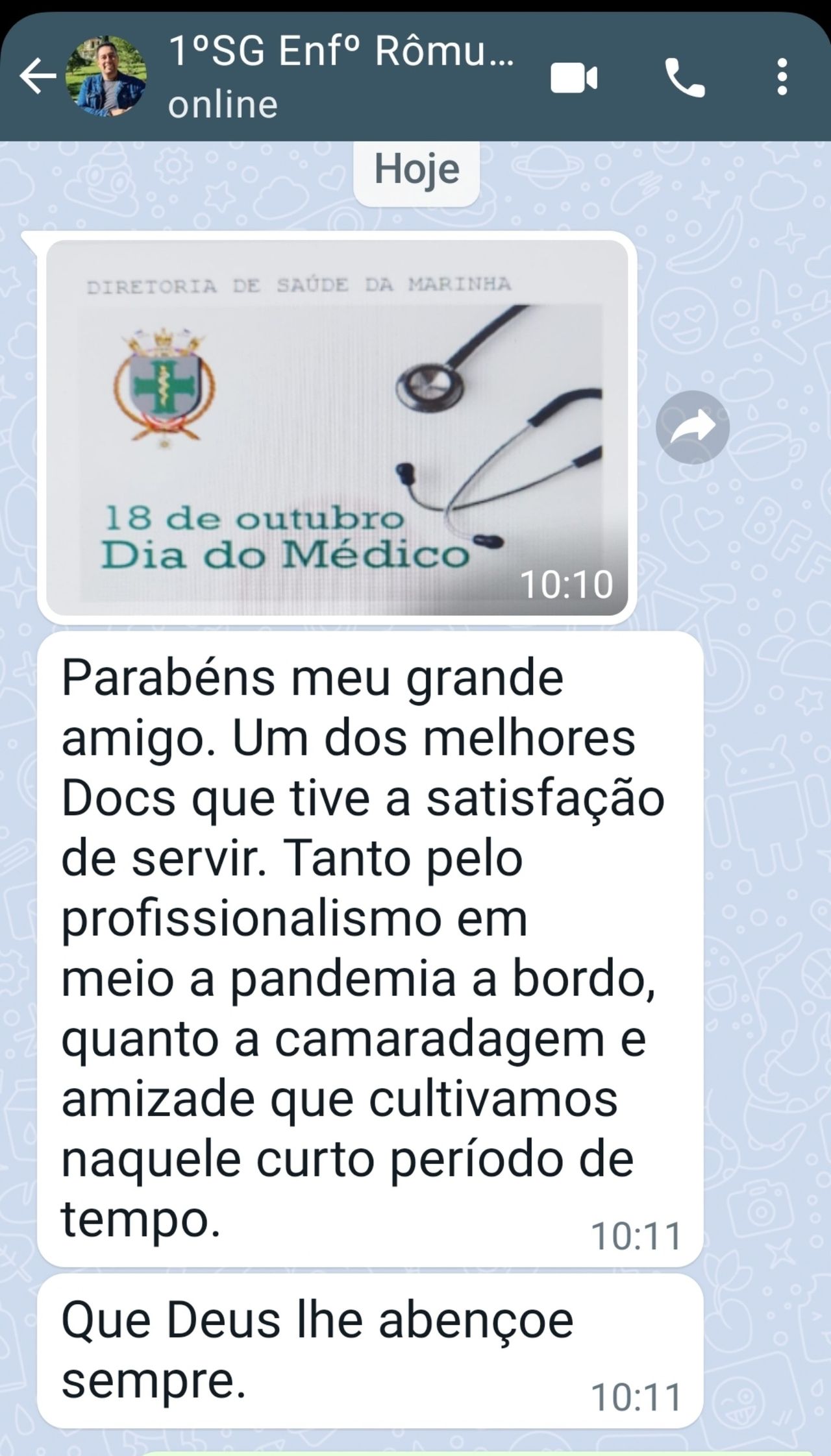This screenshot has height=1456, width=831.
Task: Start a voice call with the contact
Action: 685,79
